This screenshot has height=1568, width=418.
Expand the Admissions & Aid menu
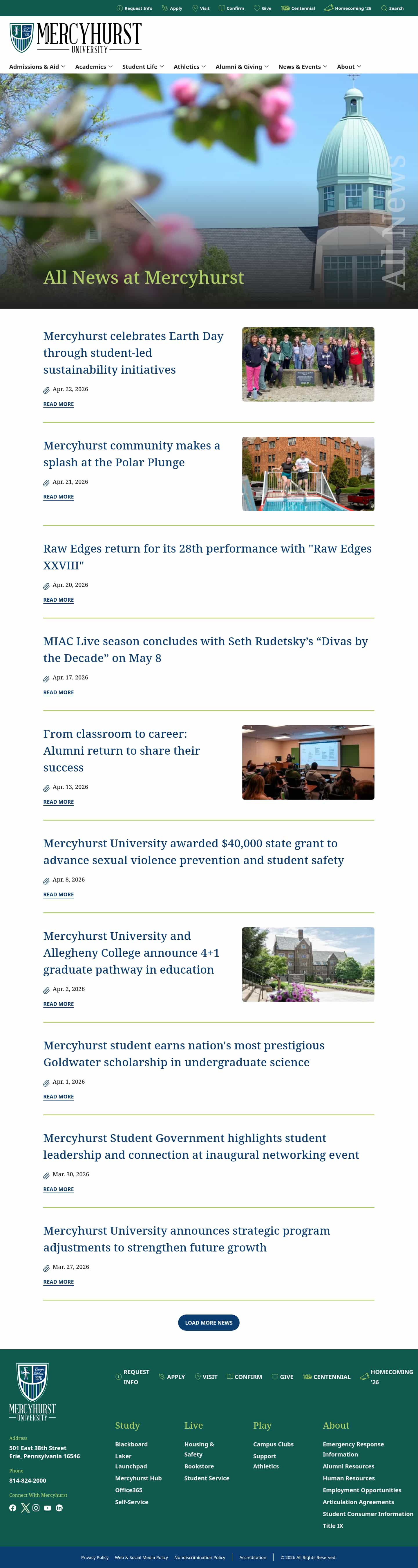tap(37, 67)
